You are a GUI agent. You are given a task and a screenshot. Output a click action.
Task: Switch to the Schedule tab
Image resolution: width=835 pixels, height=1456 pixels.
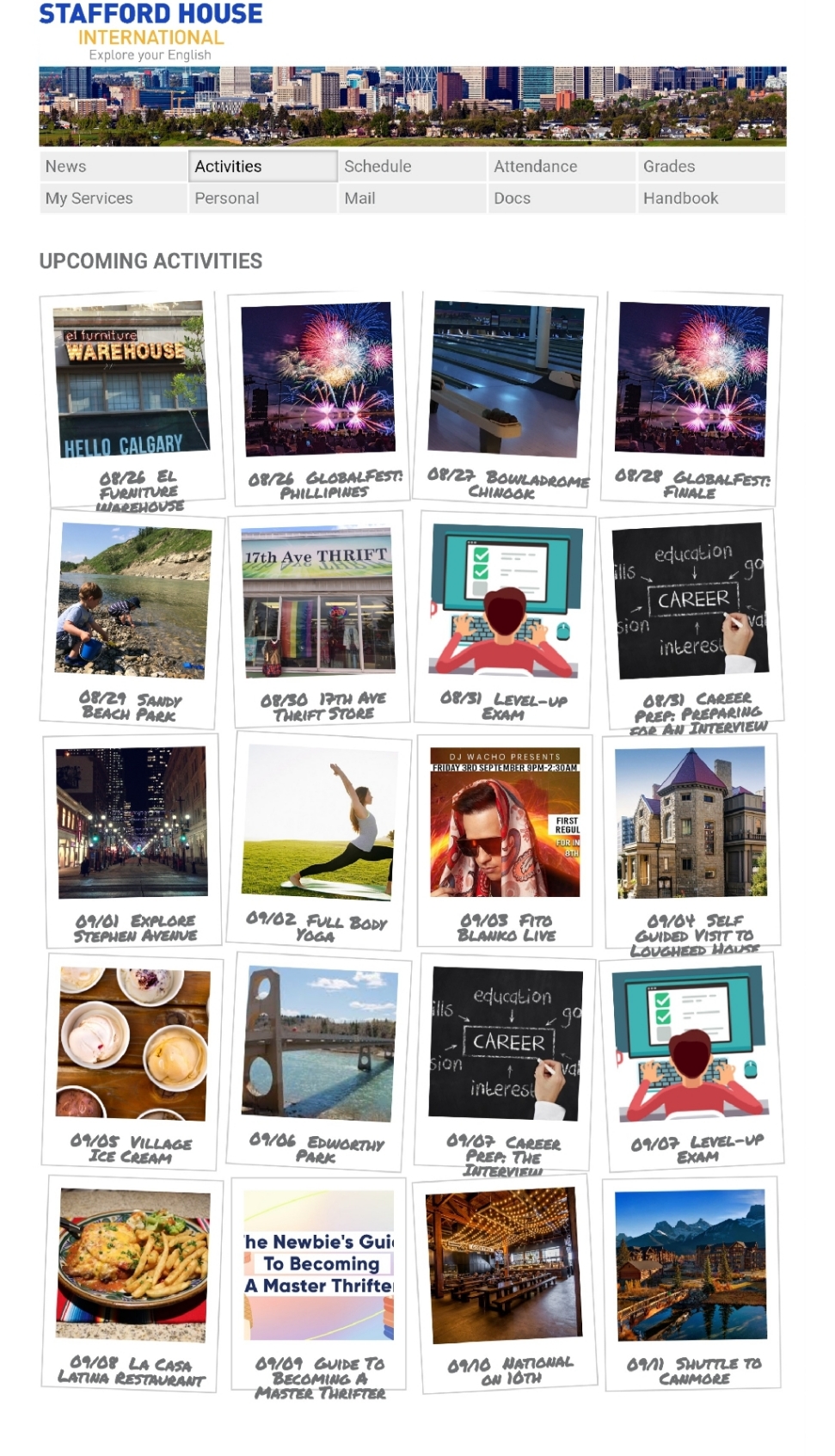pyautogui.click(x=412, y=166)
